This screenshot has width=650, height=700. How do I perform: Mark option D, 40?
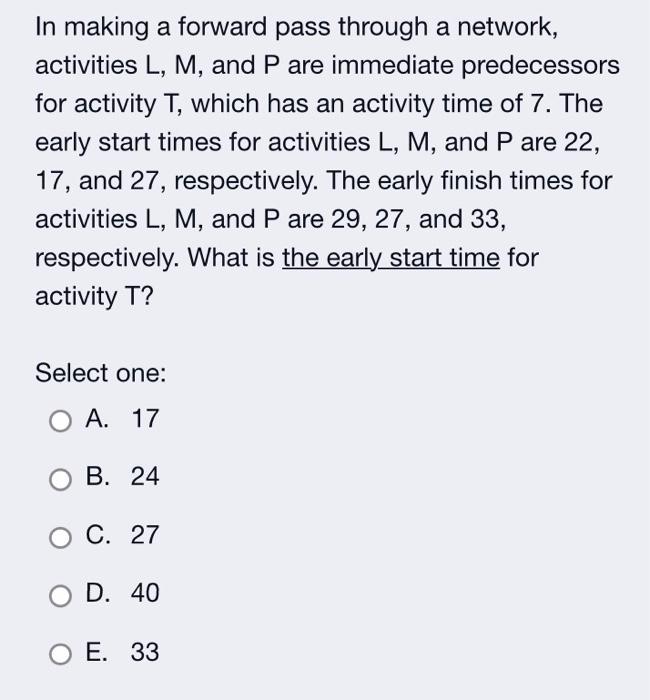62,594
